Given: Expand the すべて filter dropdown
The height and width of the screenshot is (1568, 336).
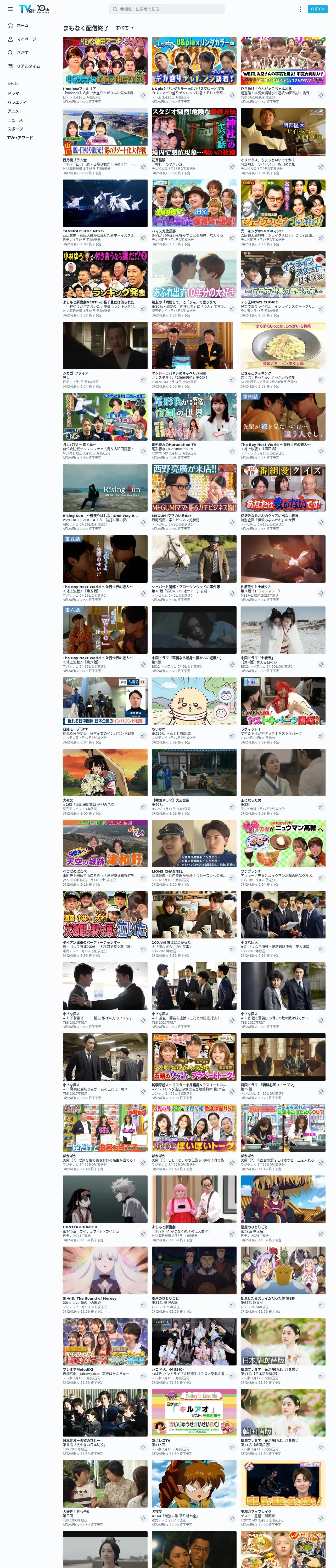Looking at the screenshot, I should click(x=124, y=28).
